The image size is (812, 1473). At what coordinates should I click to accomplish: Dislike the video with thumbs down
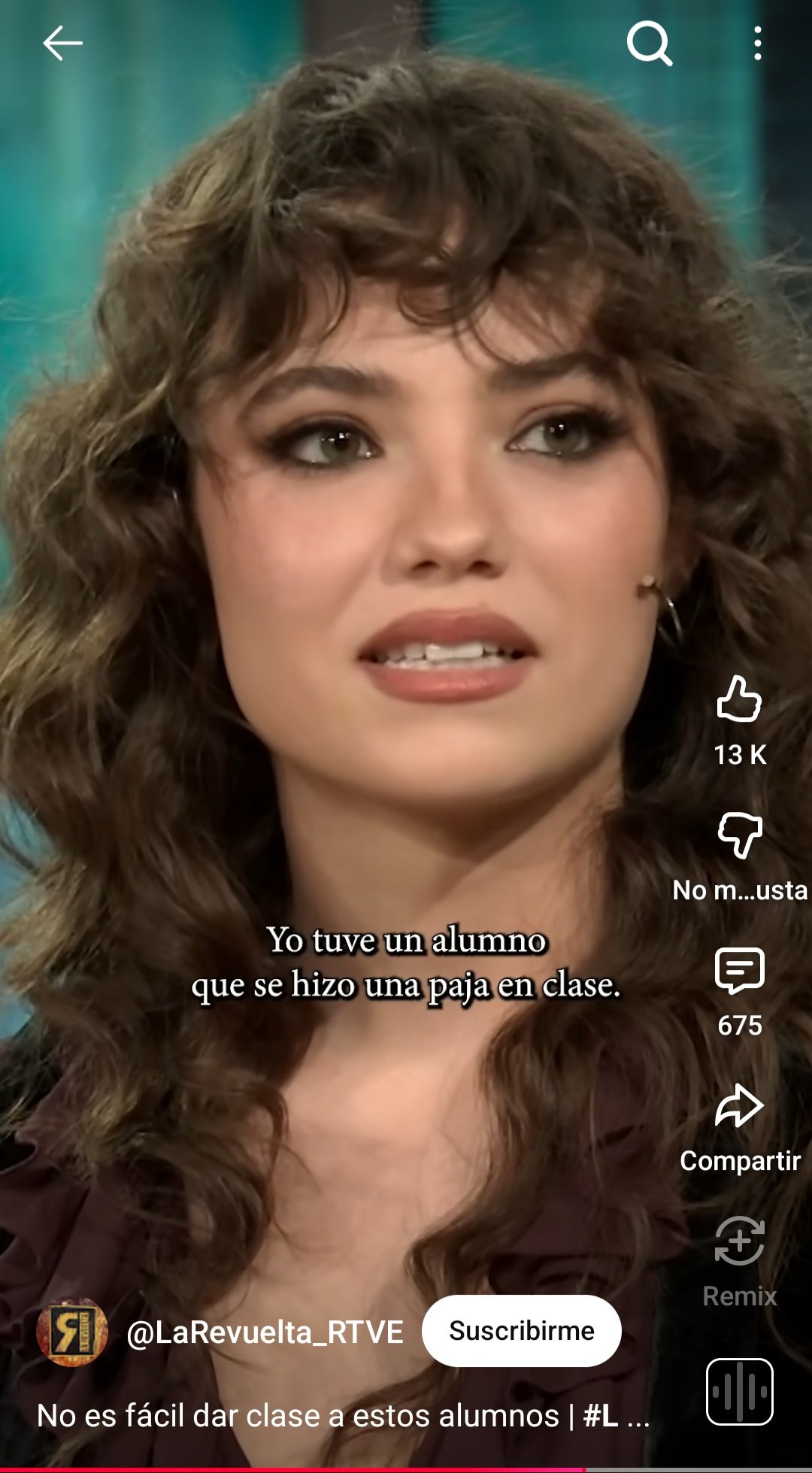pyautogui.click(x=739, y=835)
